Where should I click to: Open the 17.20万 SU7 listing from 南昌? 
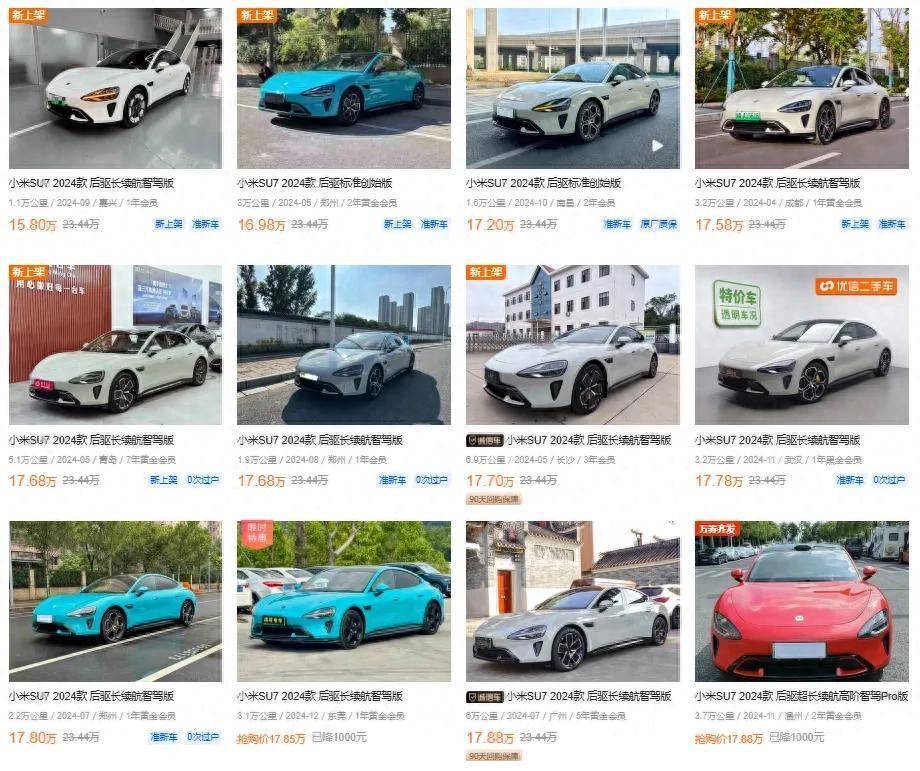coord(572,89)
